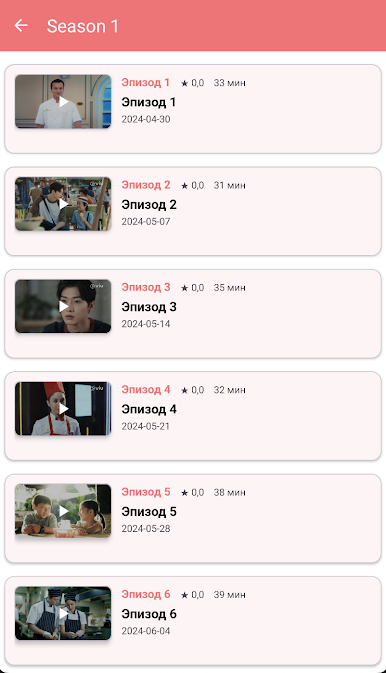This screenshot has width=386, height=673.
Task: Open the Эпизод 1 card
Action: click(x=193, y=109)
